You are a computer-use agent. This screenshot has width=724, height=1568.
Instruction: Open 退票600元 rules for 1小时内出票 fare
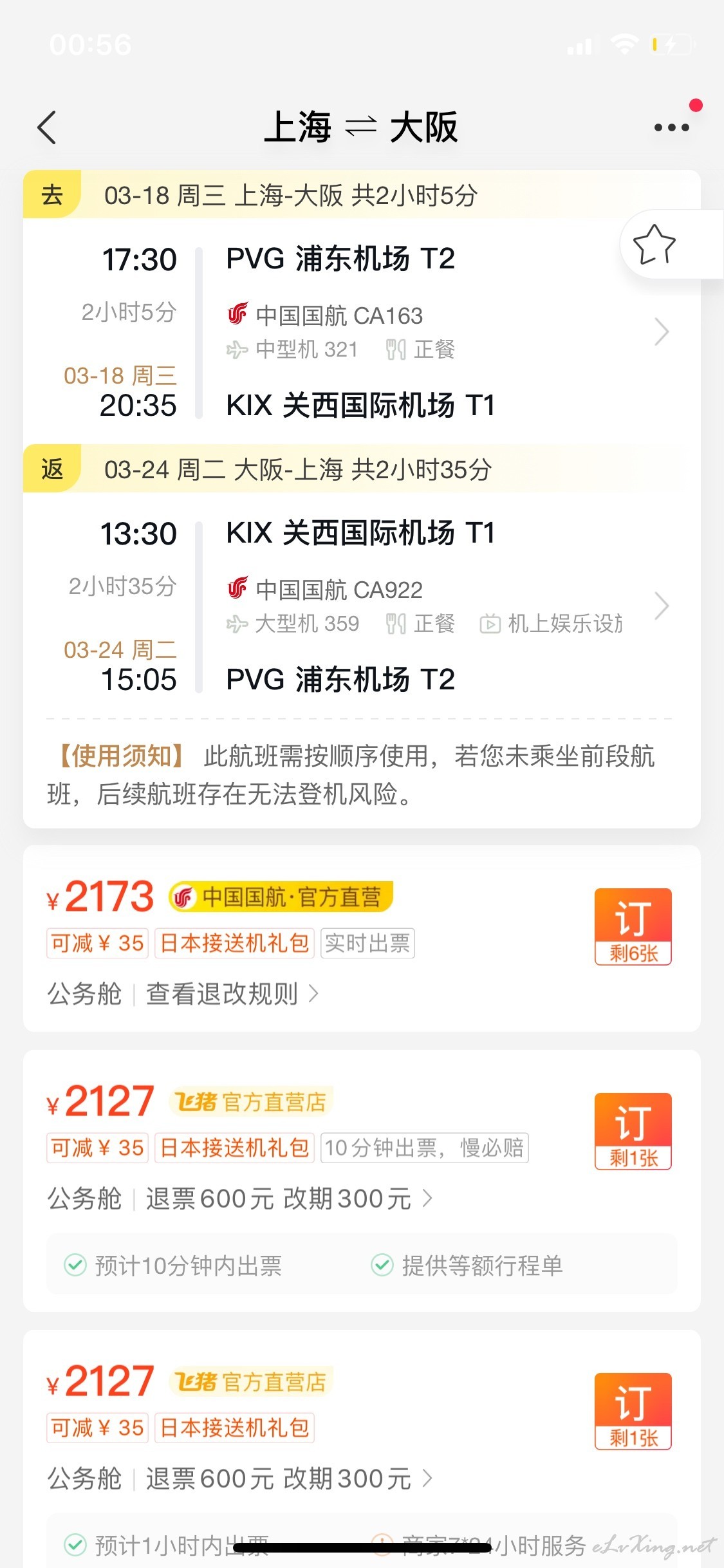tap(289, 1479)
